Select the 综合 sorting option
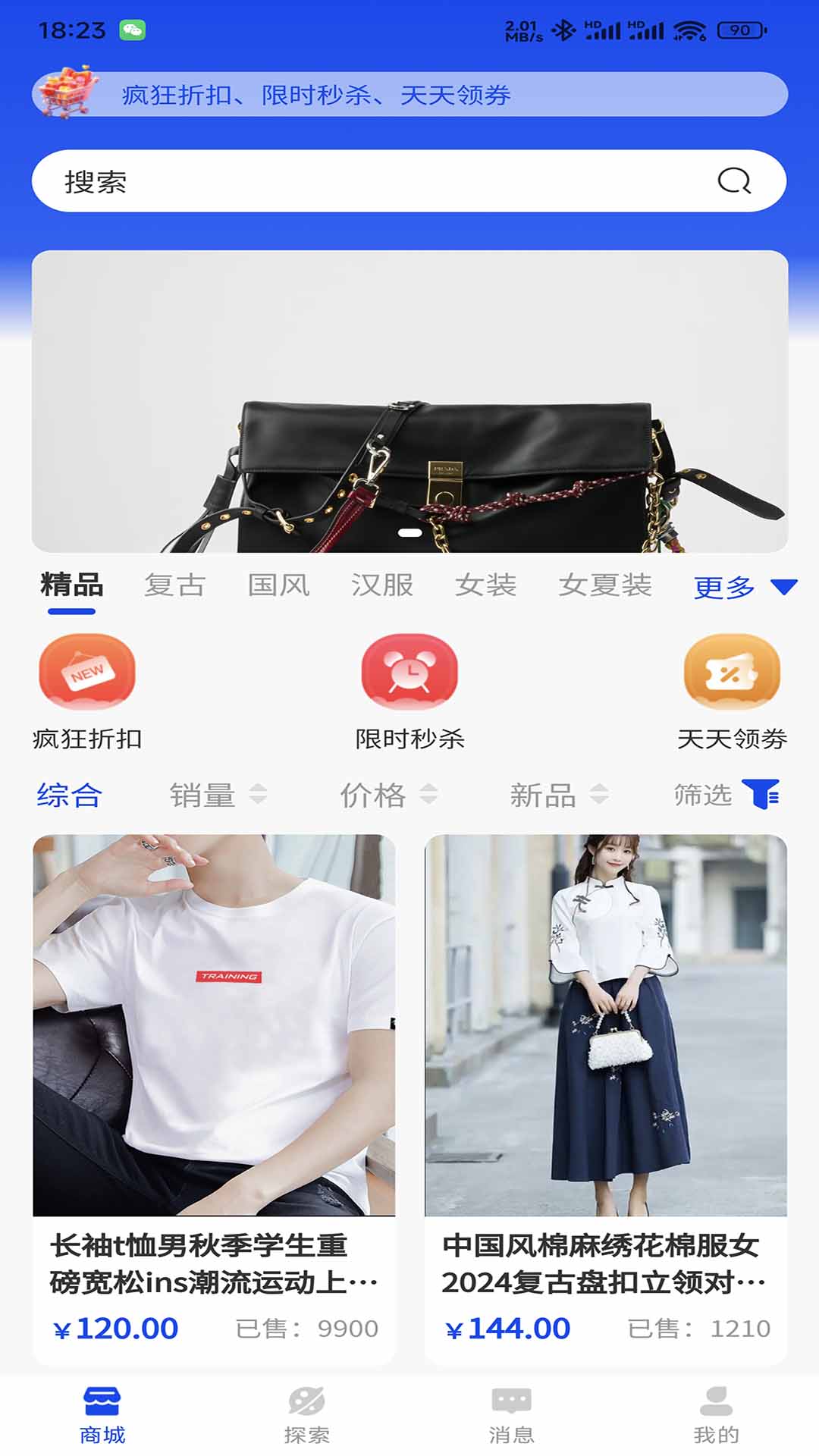Viewport: 819px width, 1456px height. (x=69, y=795)
